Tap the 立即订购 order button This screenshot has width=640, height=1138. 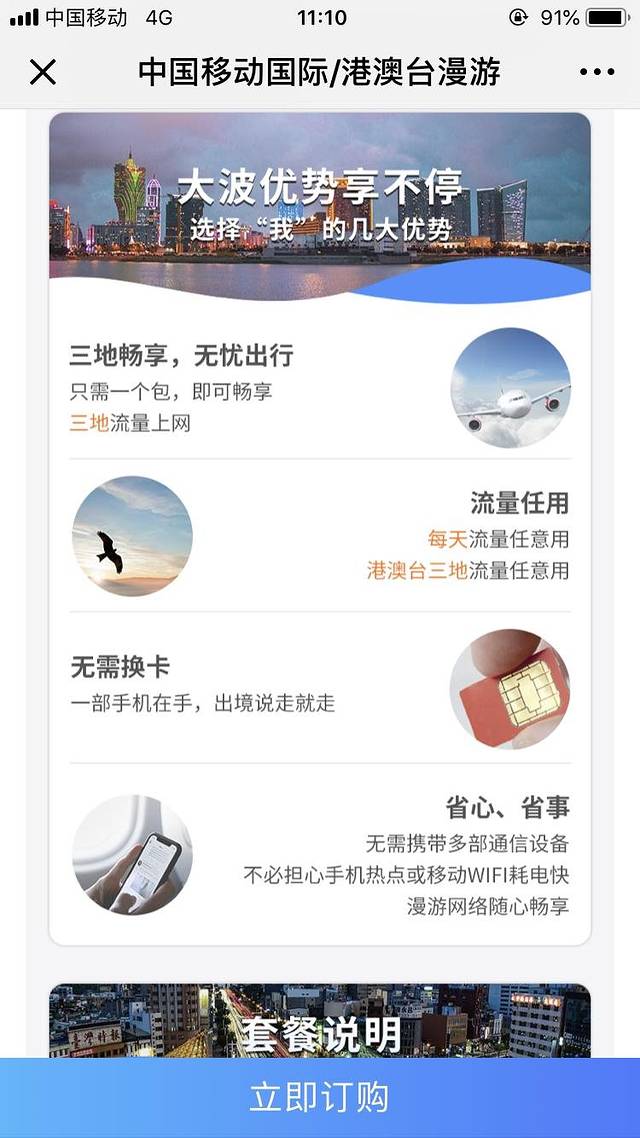pos(320,1097)
